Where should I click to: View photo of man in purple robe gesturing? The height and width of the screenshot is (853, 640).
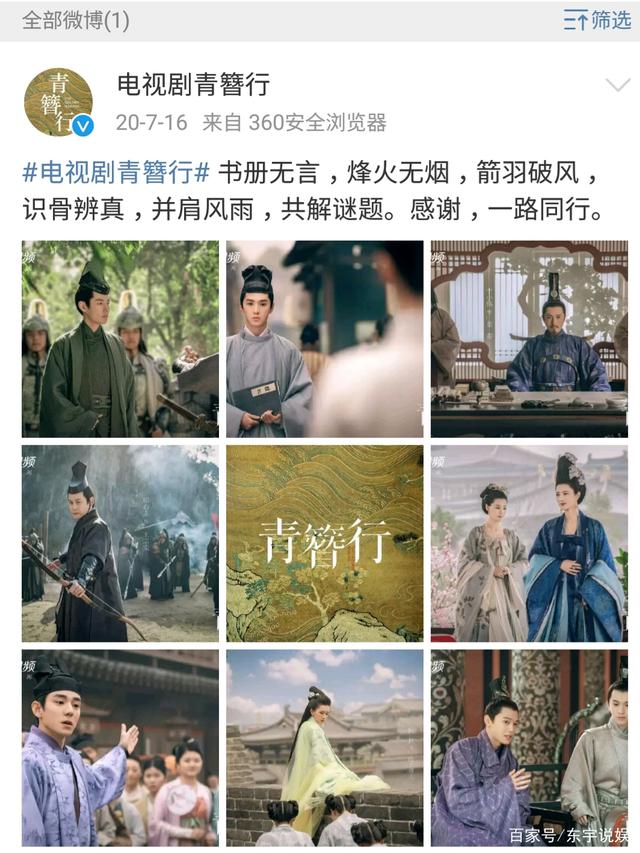[x=120, y=747]
